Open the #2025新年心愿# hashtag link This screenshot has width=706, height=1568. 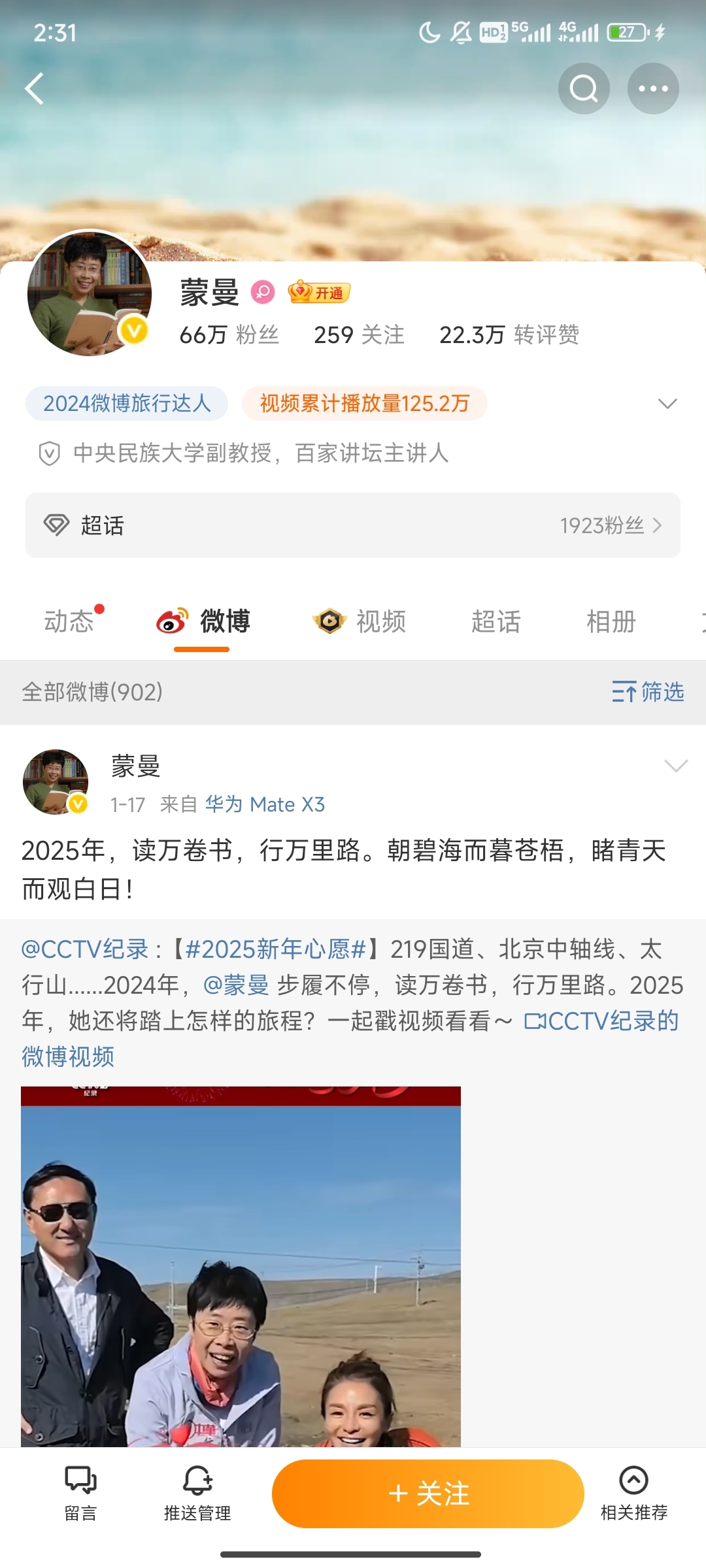275,949
